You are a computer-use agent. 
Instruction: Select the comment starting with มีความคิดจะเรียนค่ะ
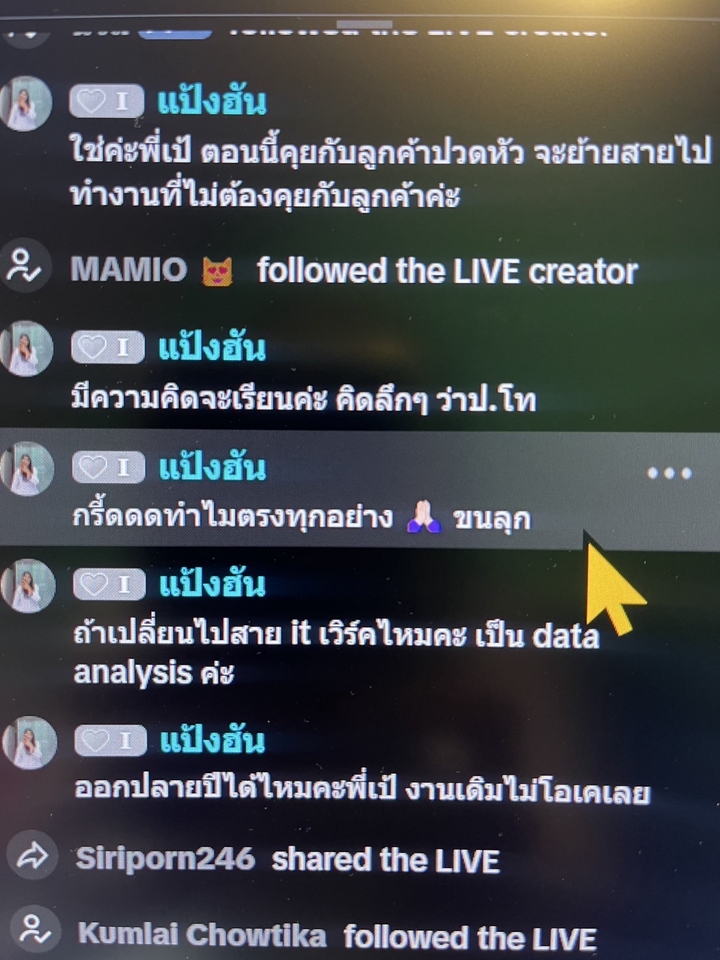(x=305, y=401)
